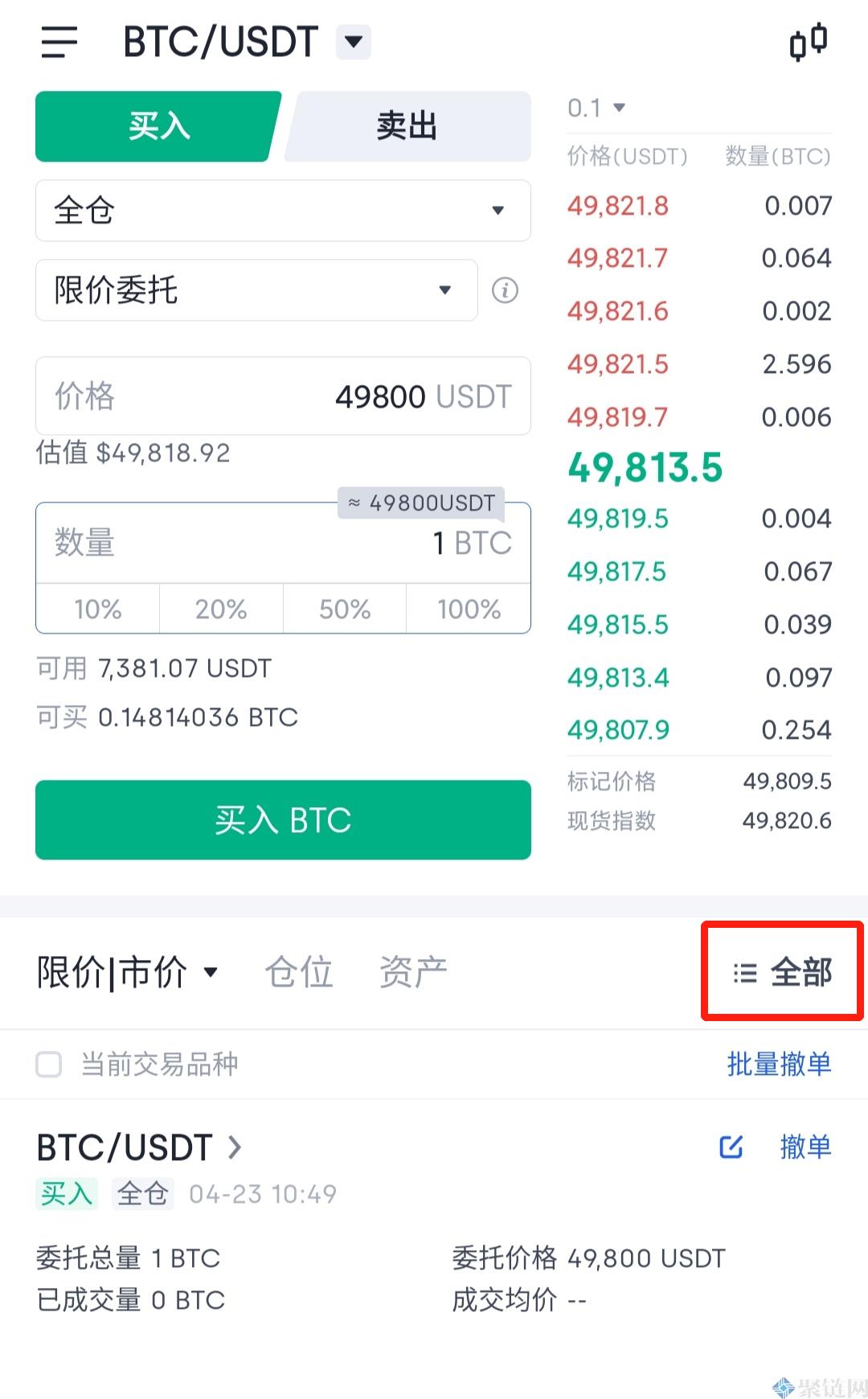868x1399 pixels.
Task: Check the 当前交易品种 checkbox
Action: pos(49,1065)
